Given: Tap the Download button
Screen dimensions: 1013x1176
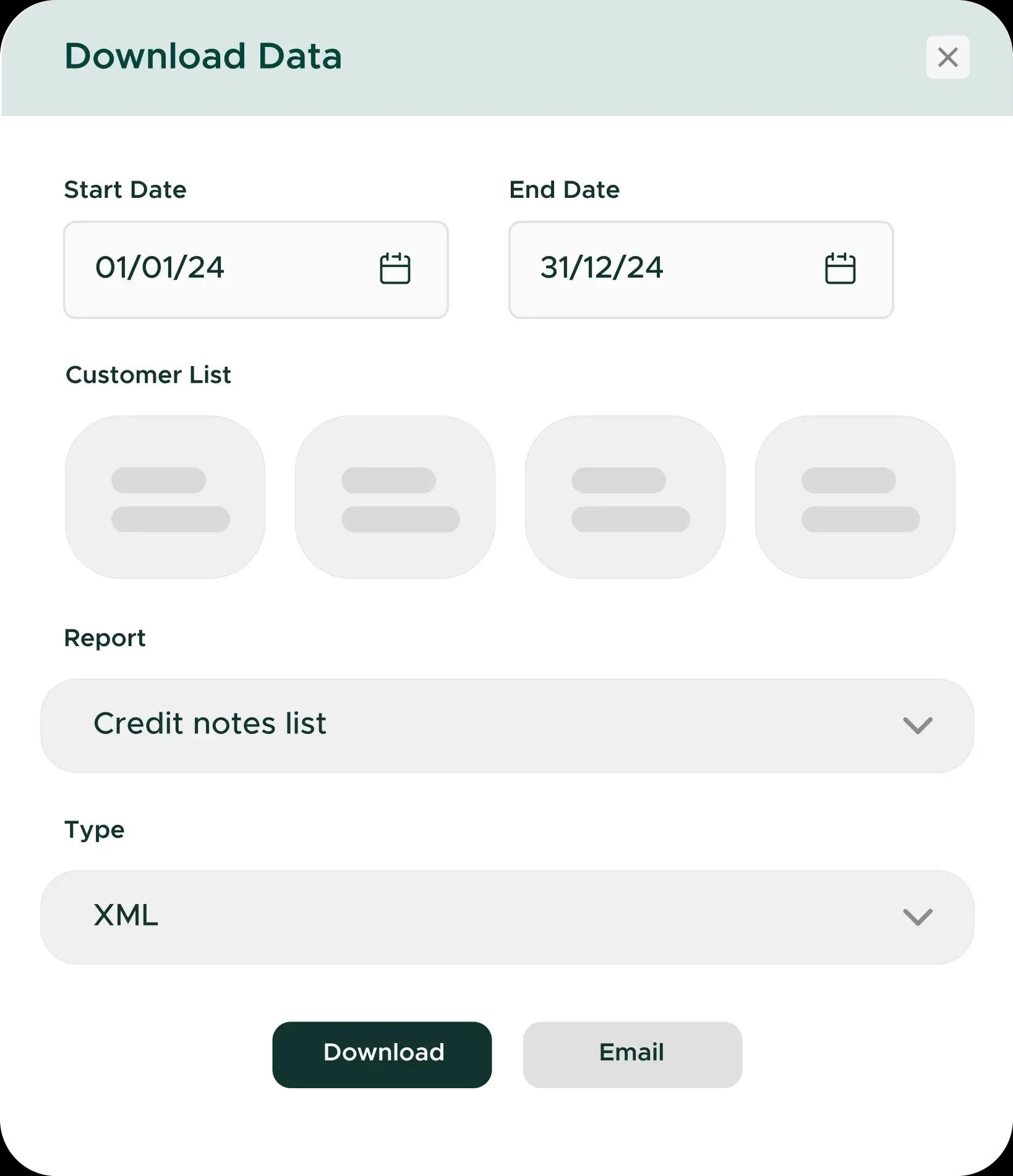Looking at the screenshot, I should pos(382,1054).
